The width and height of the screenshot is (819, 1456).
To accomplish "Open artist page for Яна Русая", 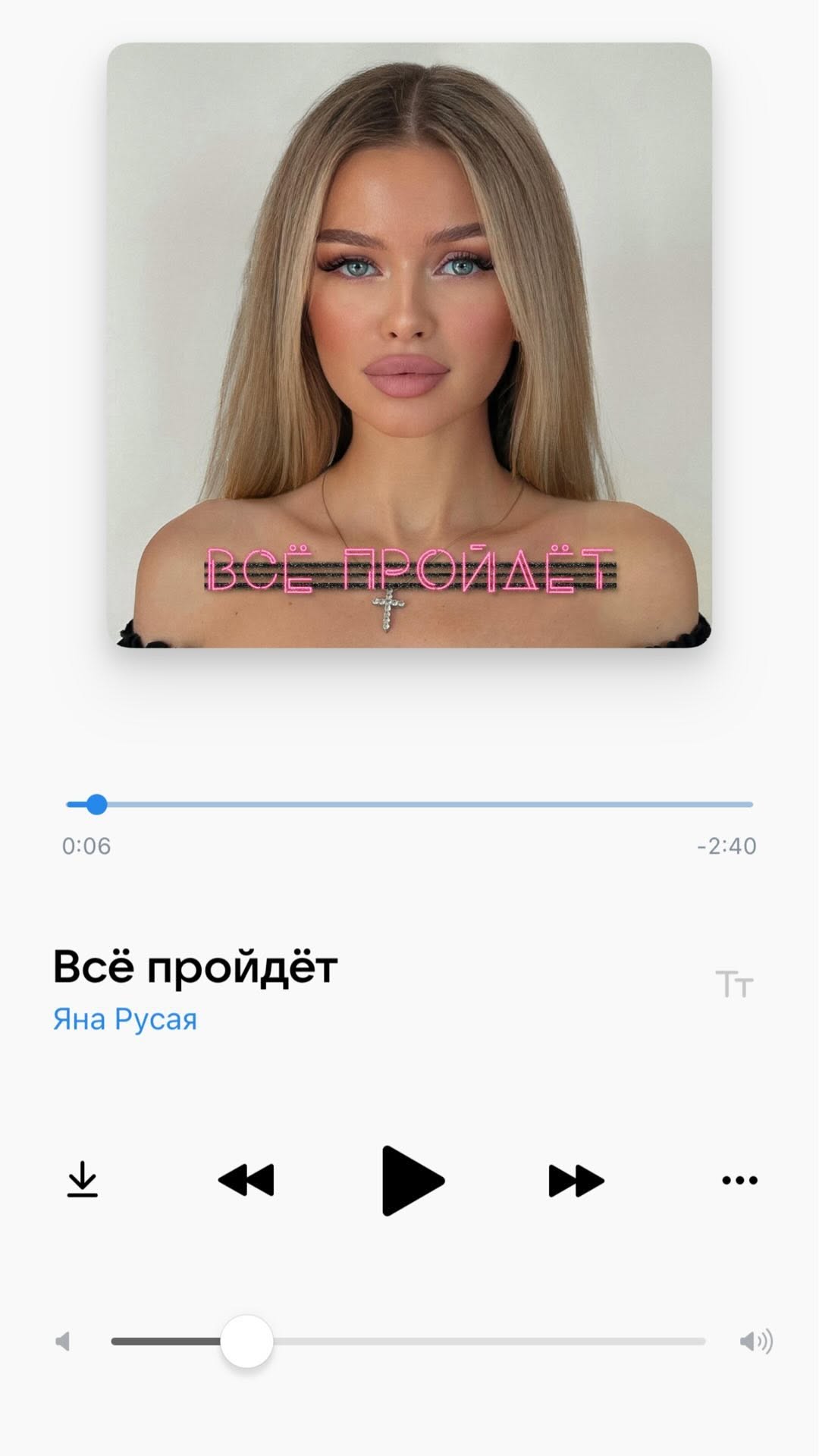I will pyautogui.click(x=124, y=1019).
